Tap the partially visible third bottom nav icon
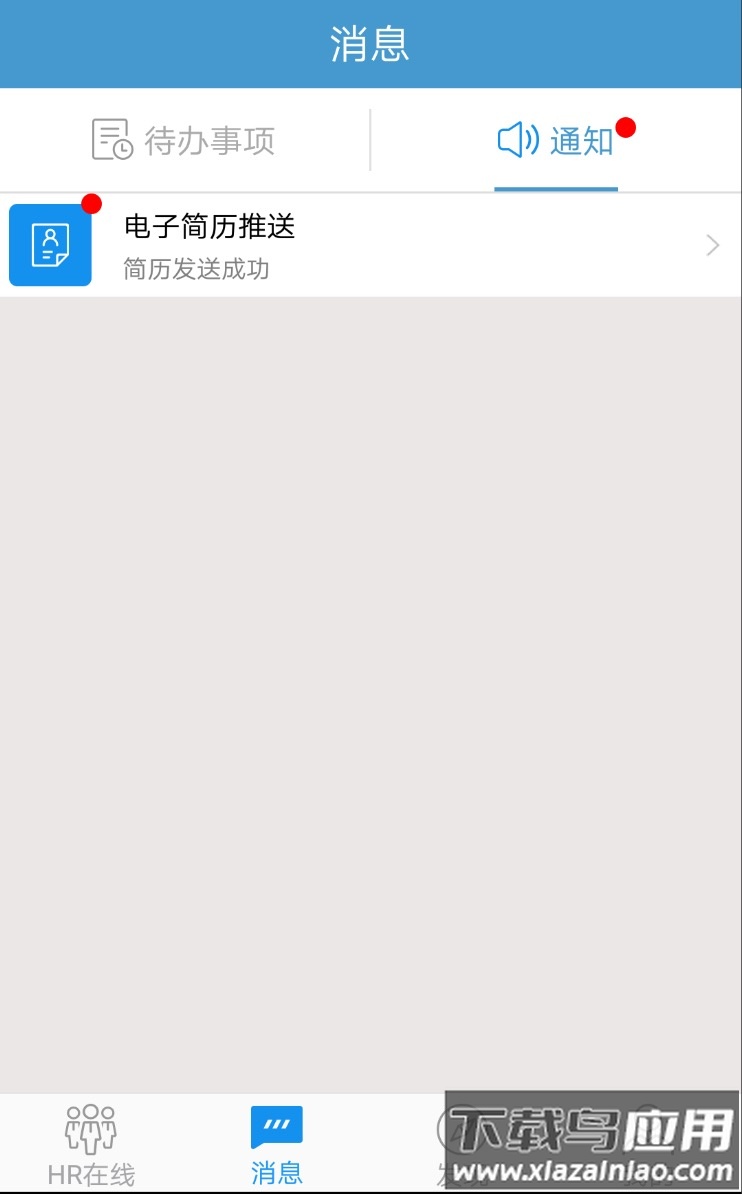The image size is (742, 1194). click(x=462, y=1127)
